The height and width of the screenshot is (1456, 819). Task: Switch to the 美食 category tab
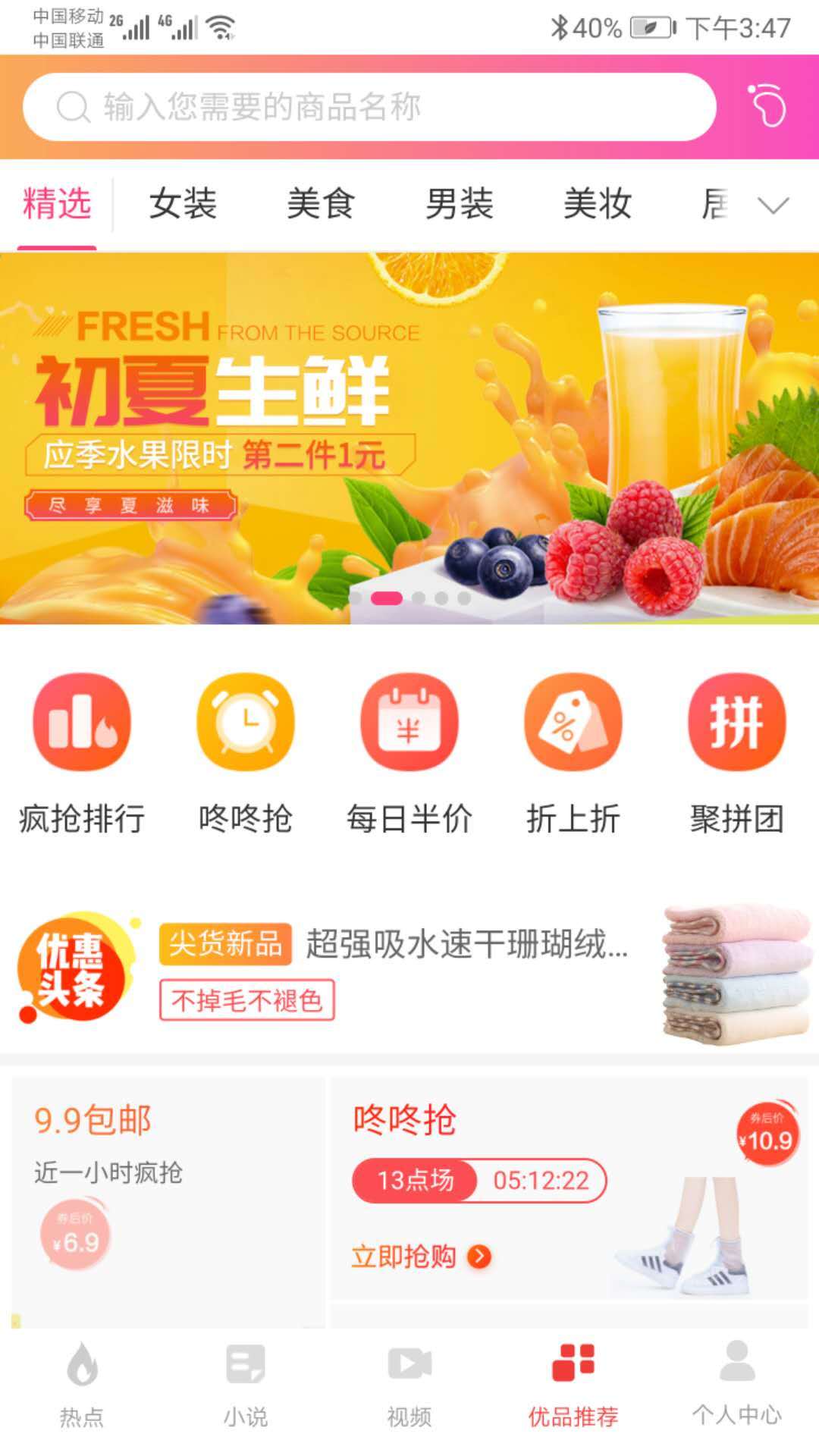click(321, 204)
